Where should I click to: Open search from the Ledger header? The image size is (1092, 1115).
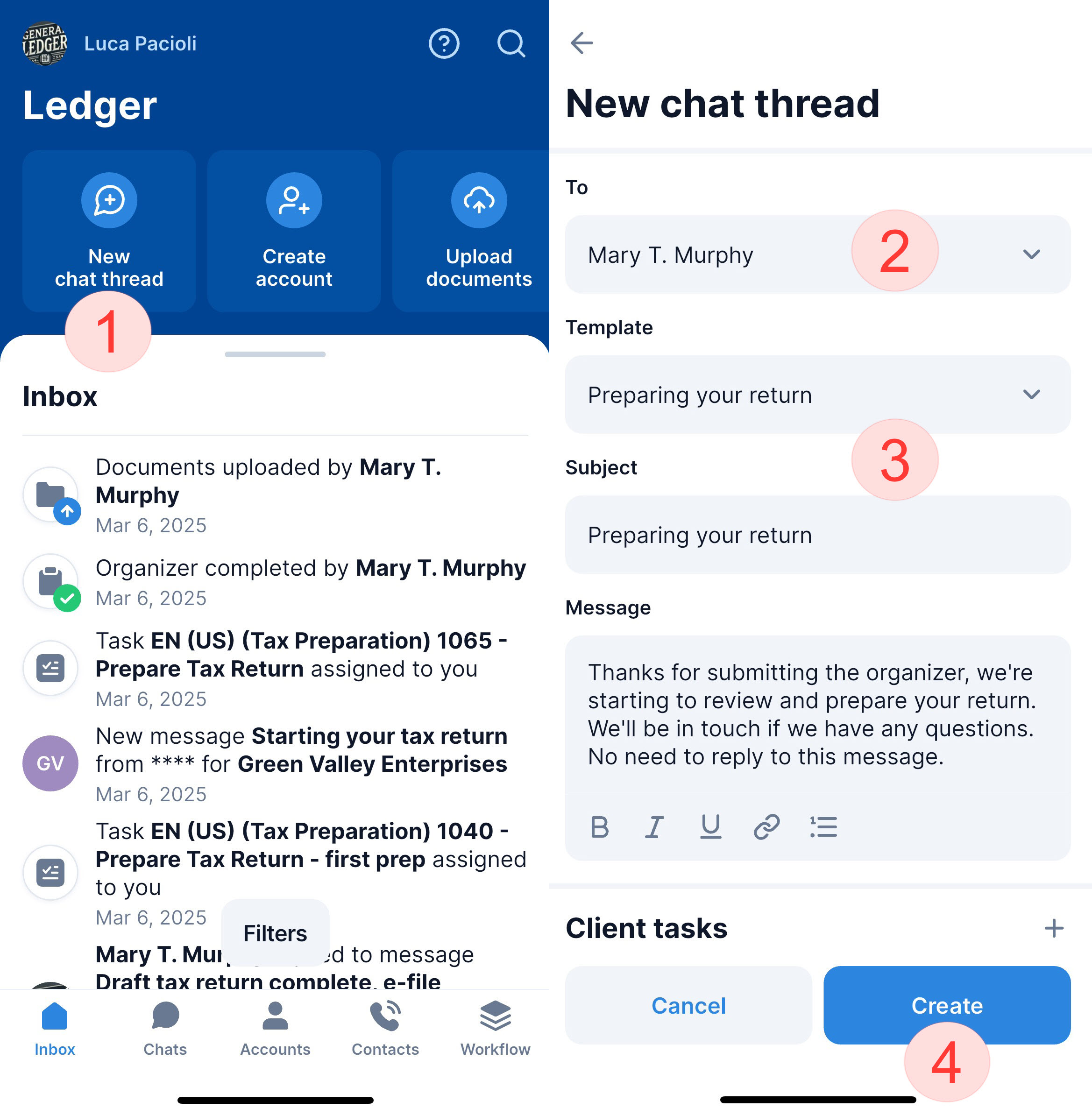click(511, 43)
